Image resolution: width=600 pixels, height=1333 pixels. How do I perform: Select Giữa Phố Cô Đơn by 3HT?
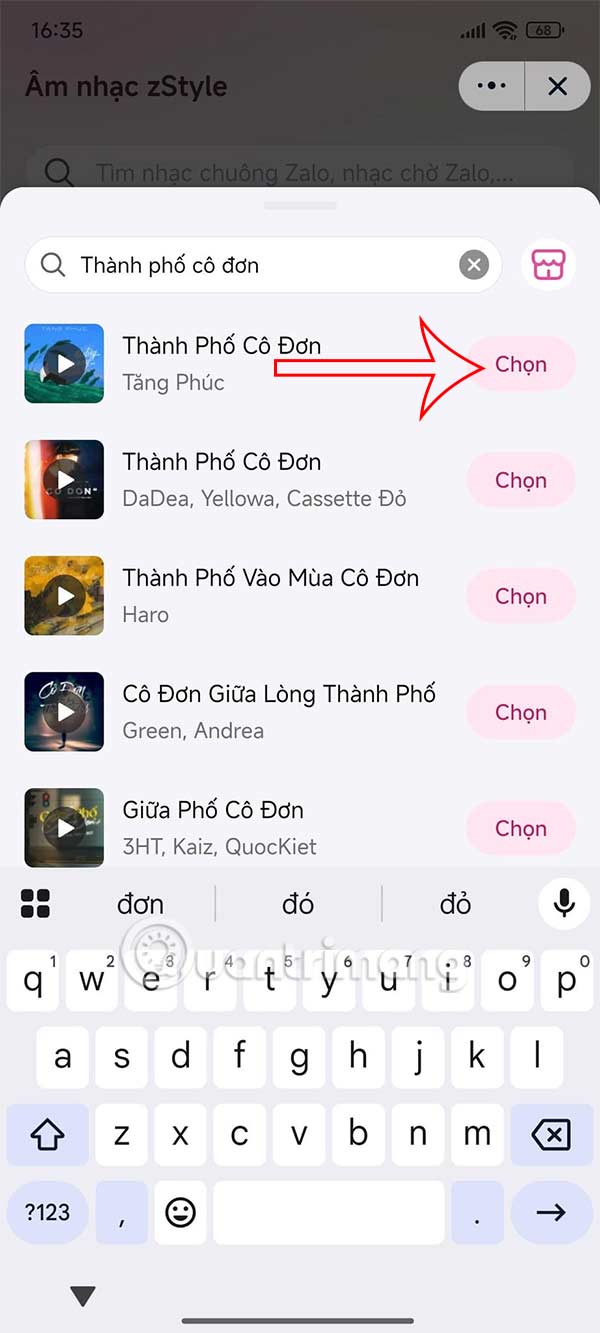click(521, 828)
